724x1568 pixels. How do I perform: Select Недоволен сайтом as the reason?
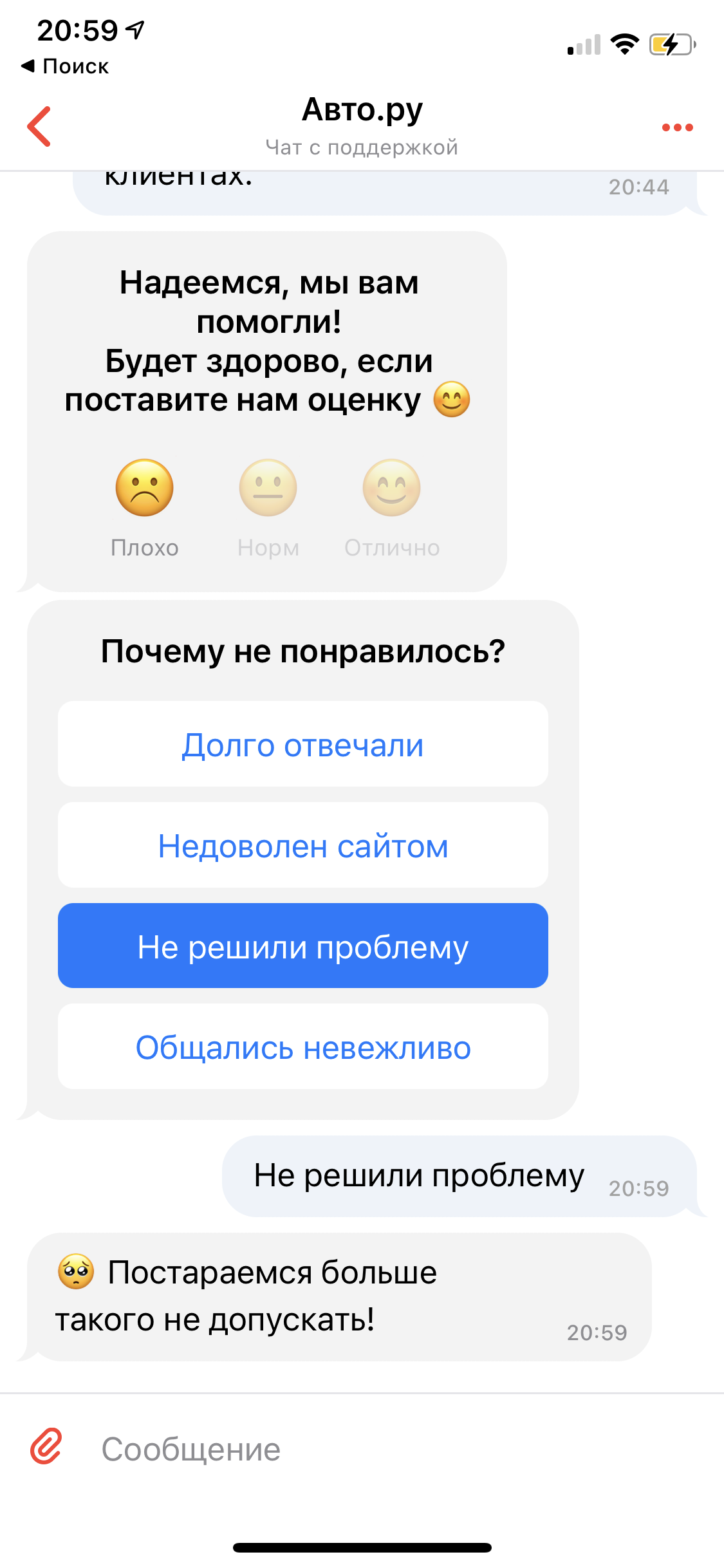pyautogui.click(x=302, y=845)
